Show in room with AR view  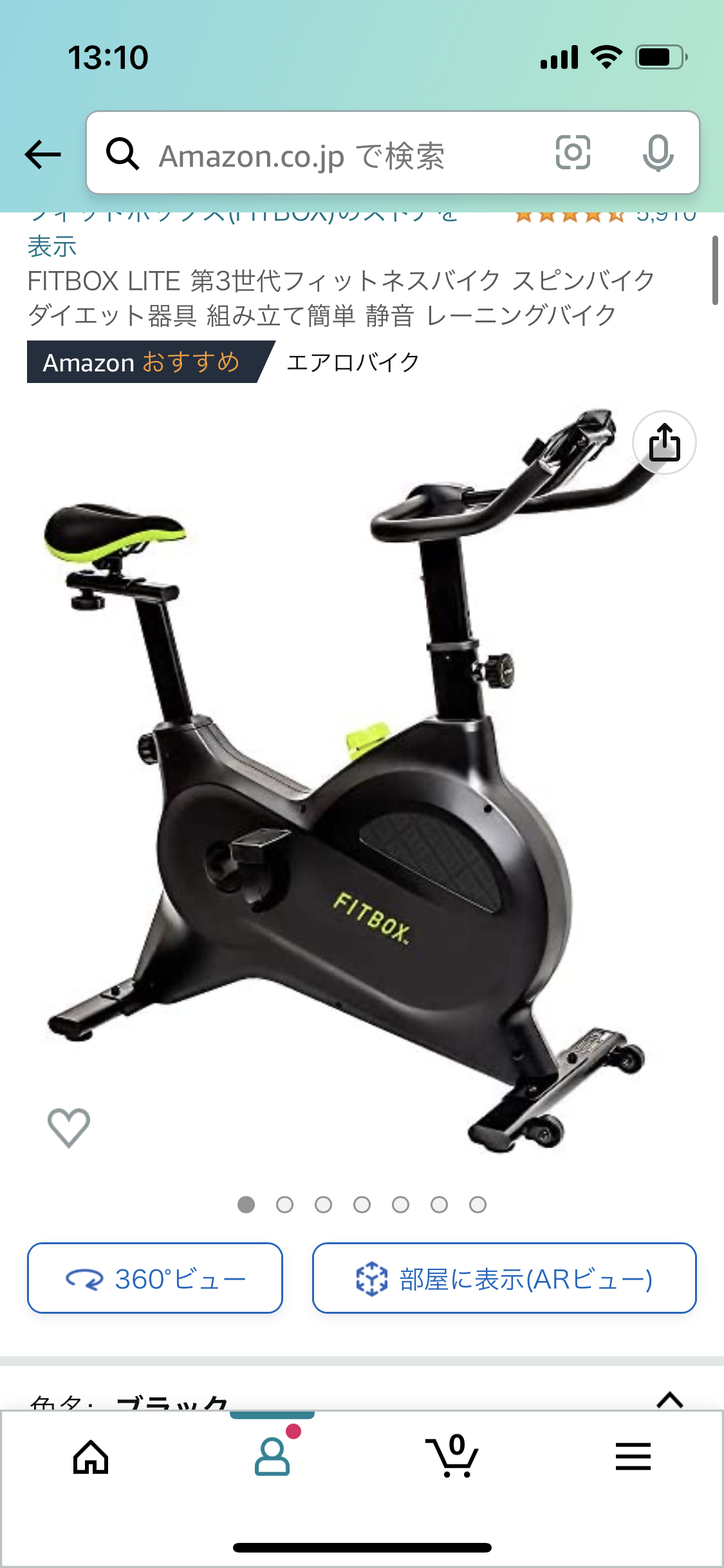point(504,1278)
